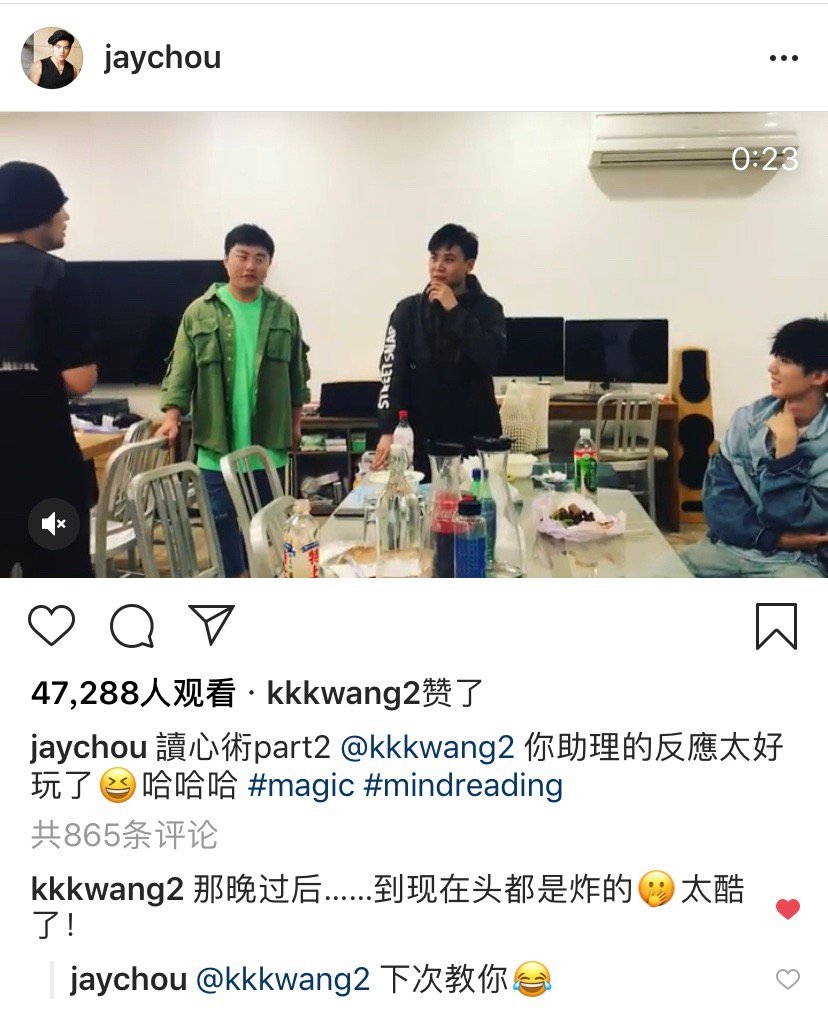This screenshot has height=1016, width=828.
Task: Open the #mindreading hashtag
Action: pyautogui.click(x=462, y=785)
